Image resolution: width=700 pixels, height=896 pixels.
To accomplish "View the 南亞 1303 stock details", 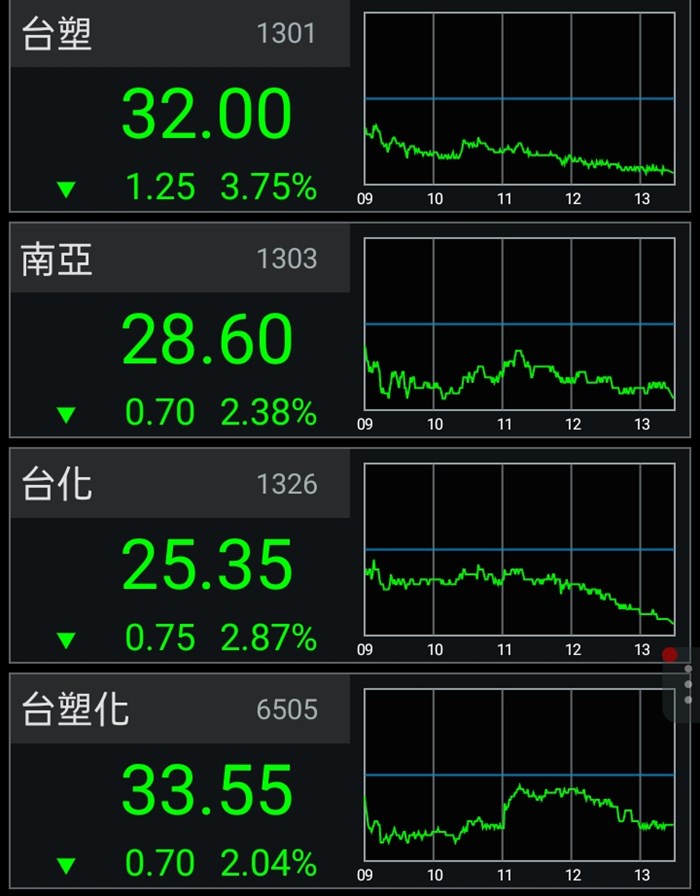I will click(x=180, y=335).
